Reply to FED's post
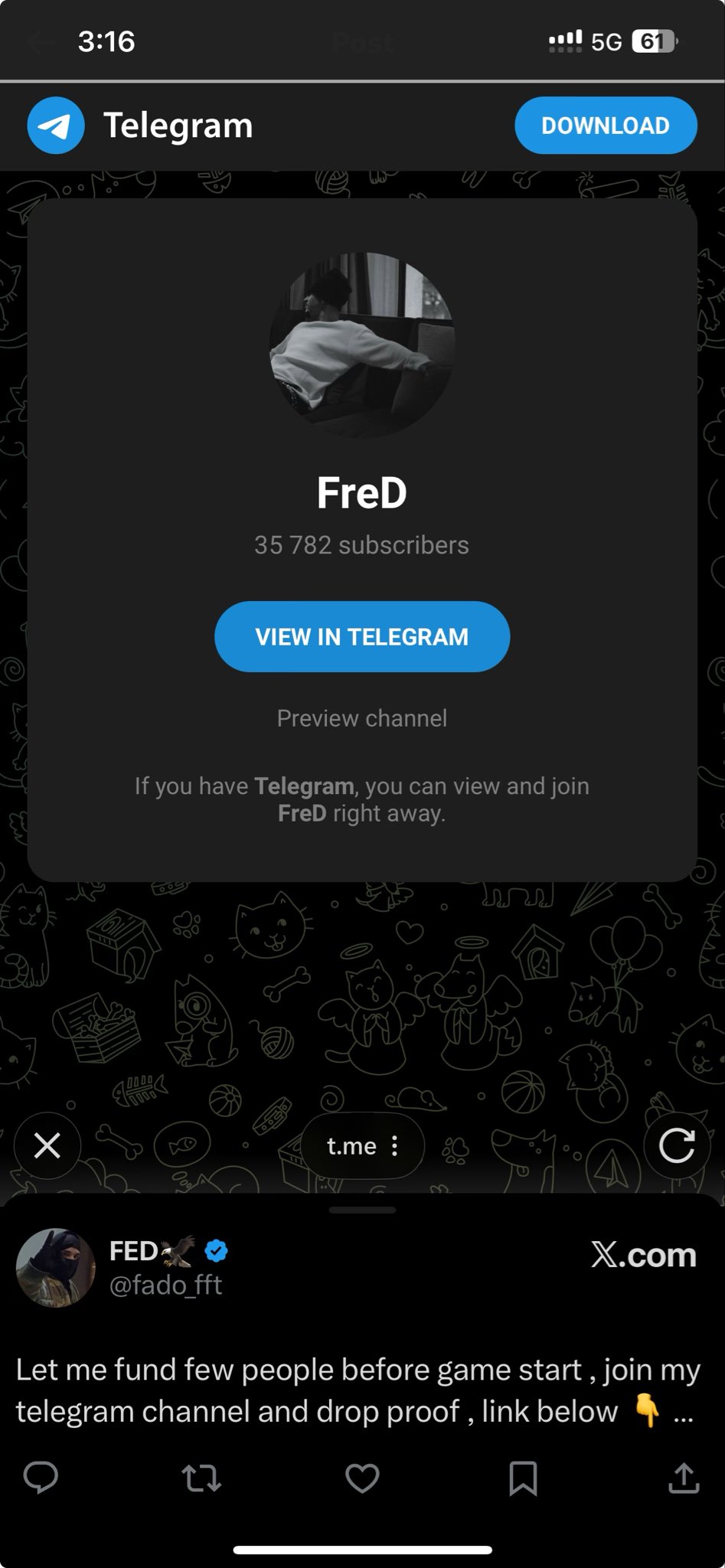This screenshot has height=1568, width=725. (x=41, y=1478)
